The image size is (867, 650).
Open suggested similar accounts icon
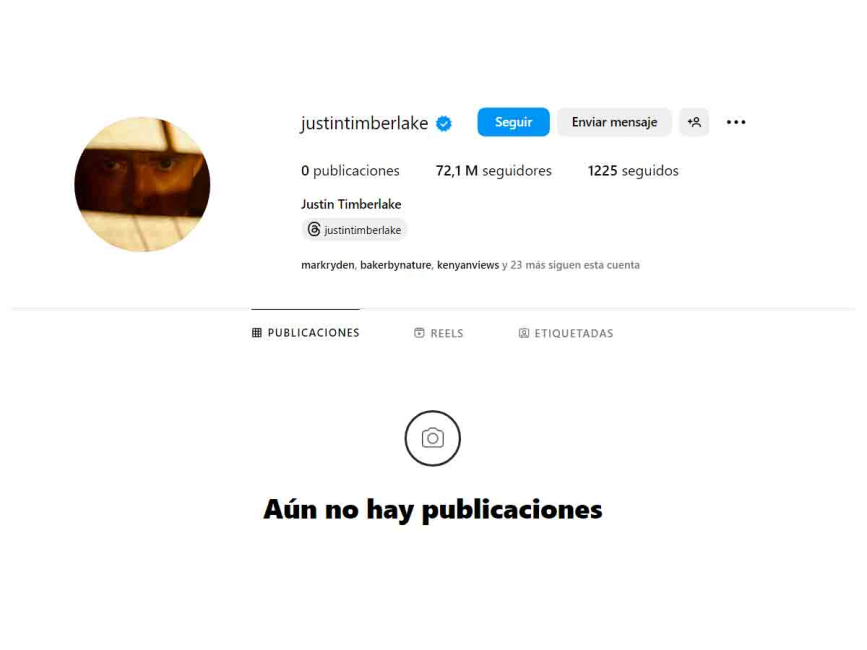coord(694,122)
